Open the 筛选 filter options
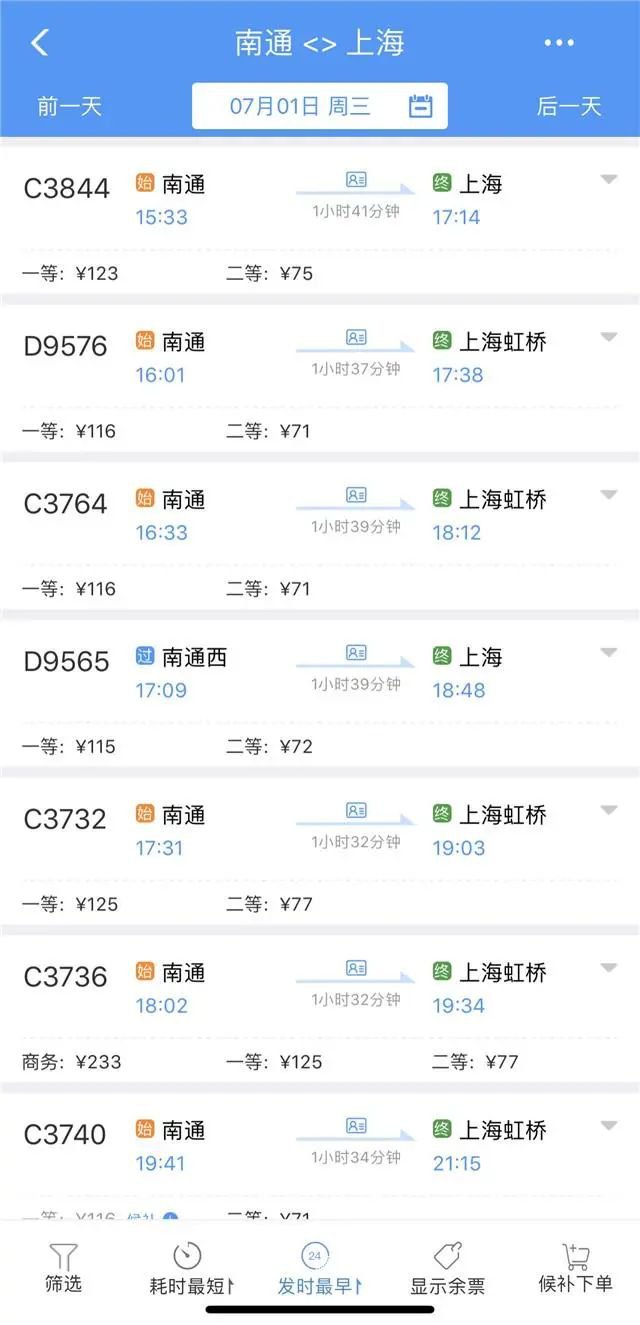This screenshot has width=640, height=1325. point(63,1269)
